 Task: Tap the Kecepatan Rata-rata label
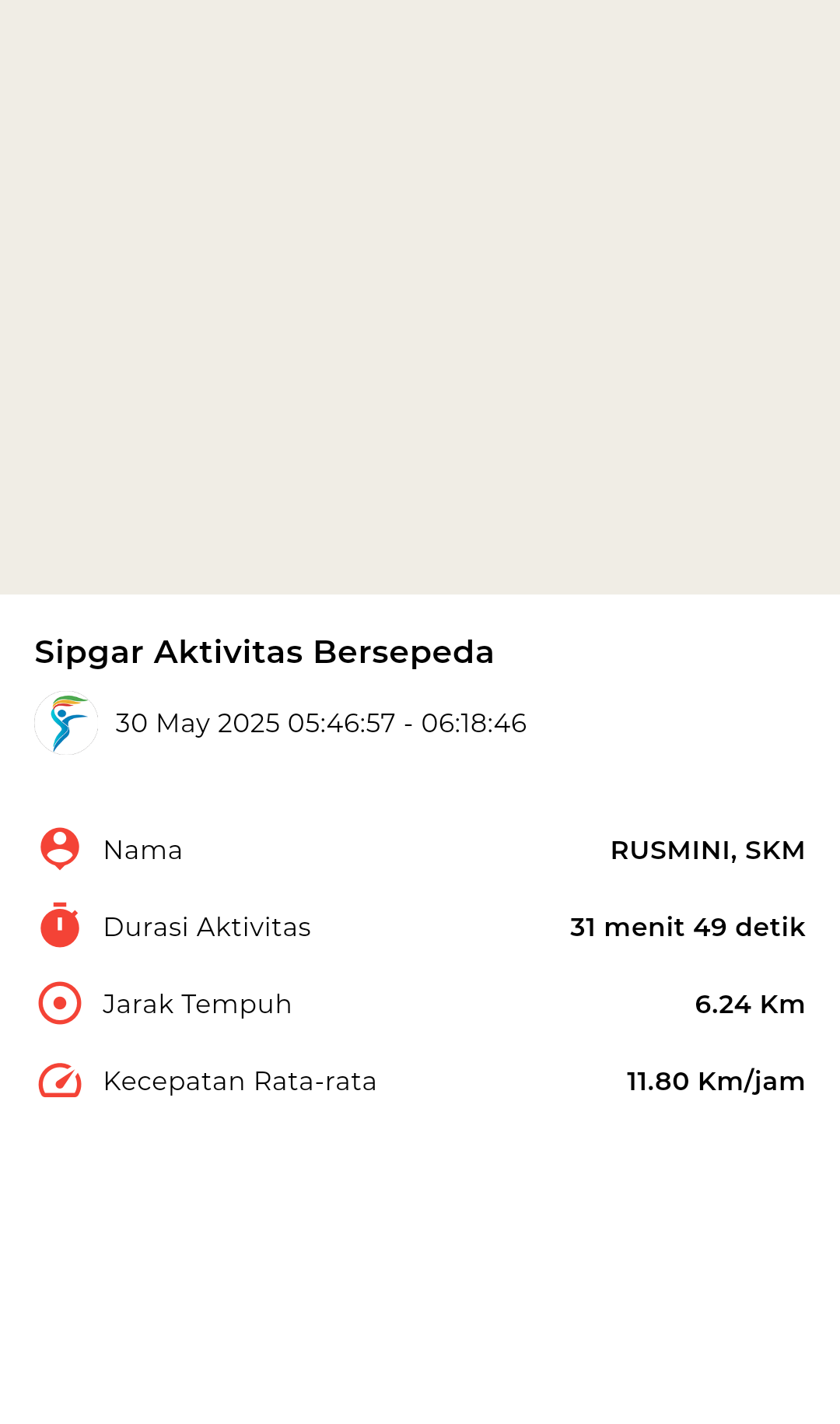(x=240, y=1080)
